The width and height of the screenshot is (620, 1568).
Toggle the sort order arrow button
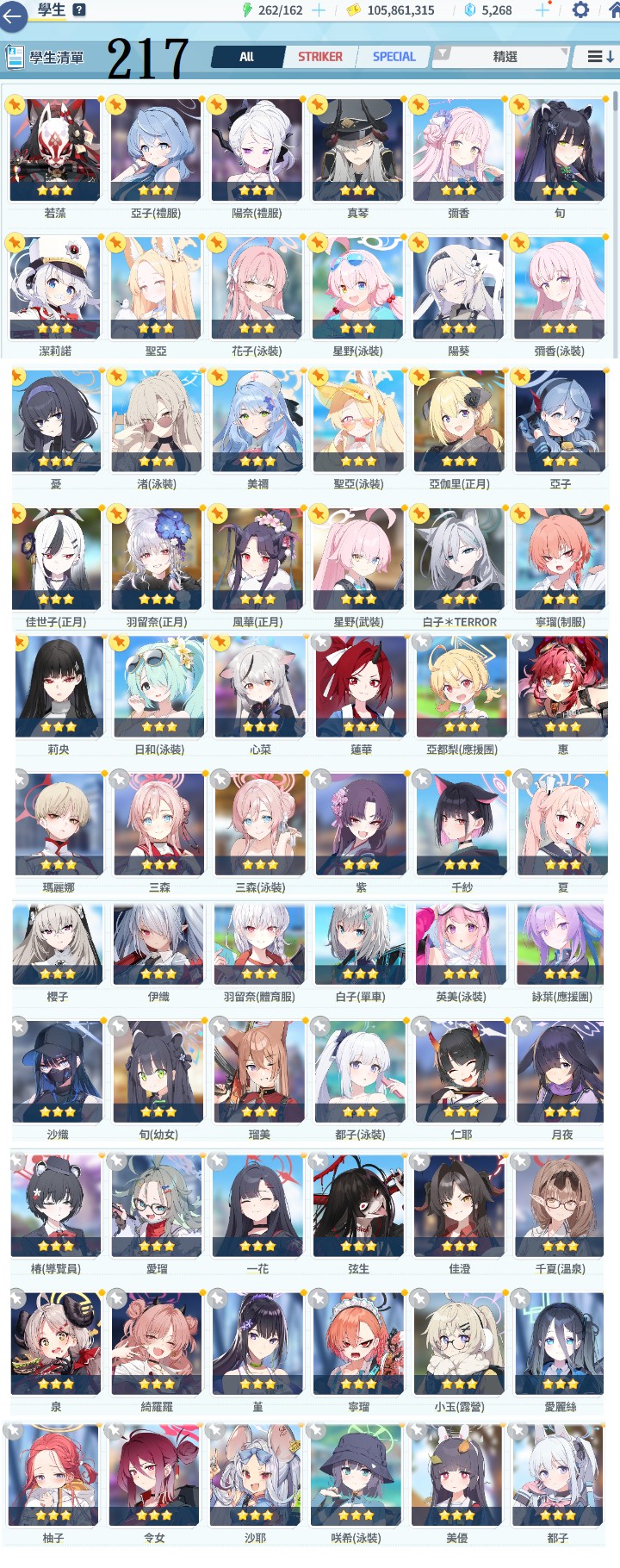click(x=600, y=57)
